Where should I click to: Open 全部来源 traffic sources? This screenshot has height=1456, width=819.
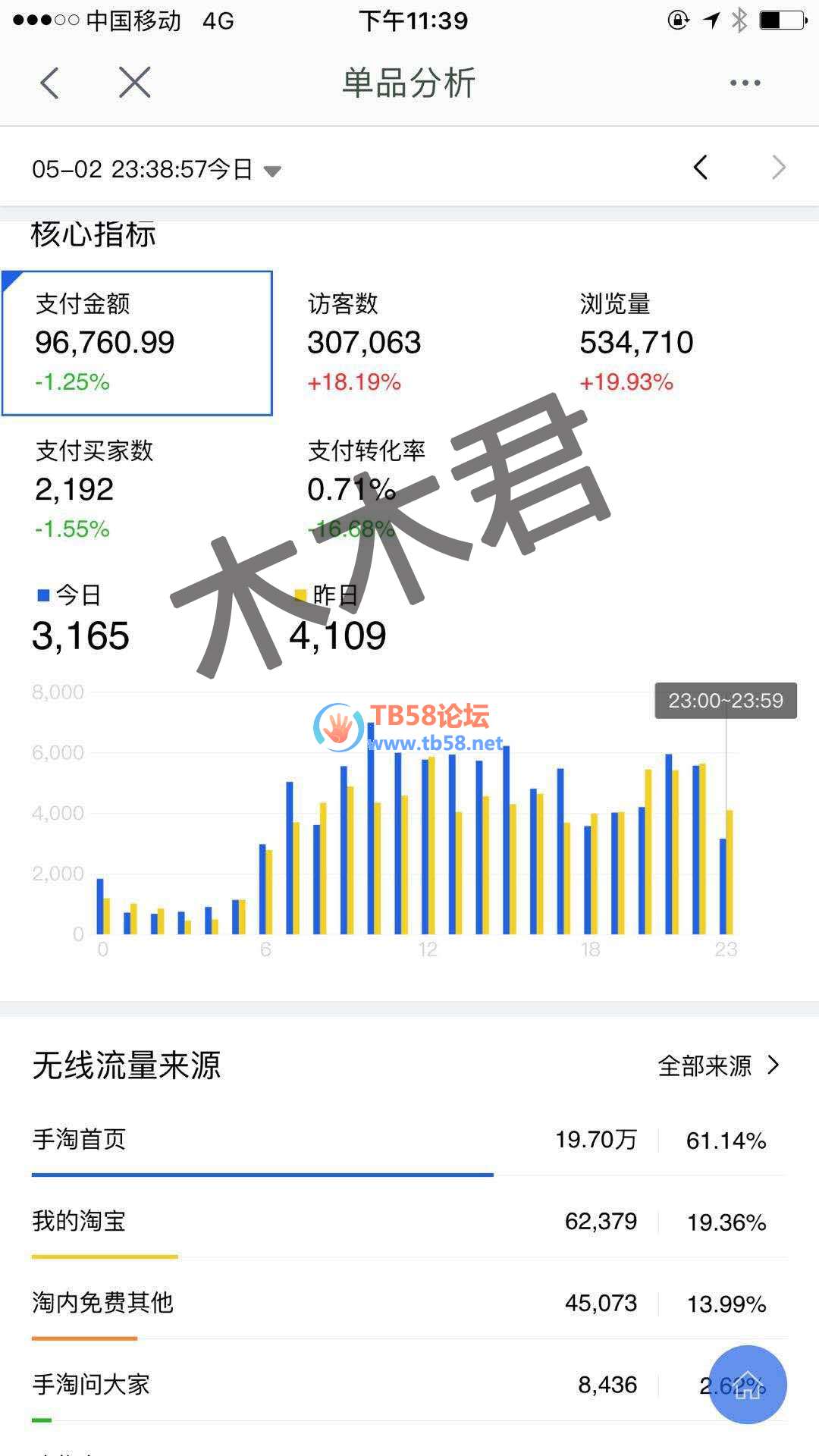pos(717,1065)
